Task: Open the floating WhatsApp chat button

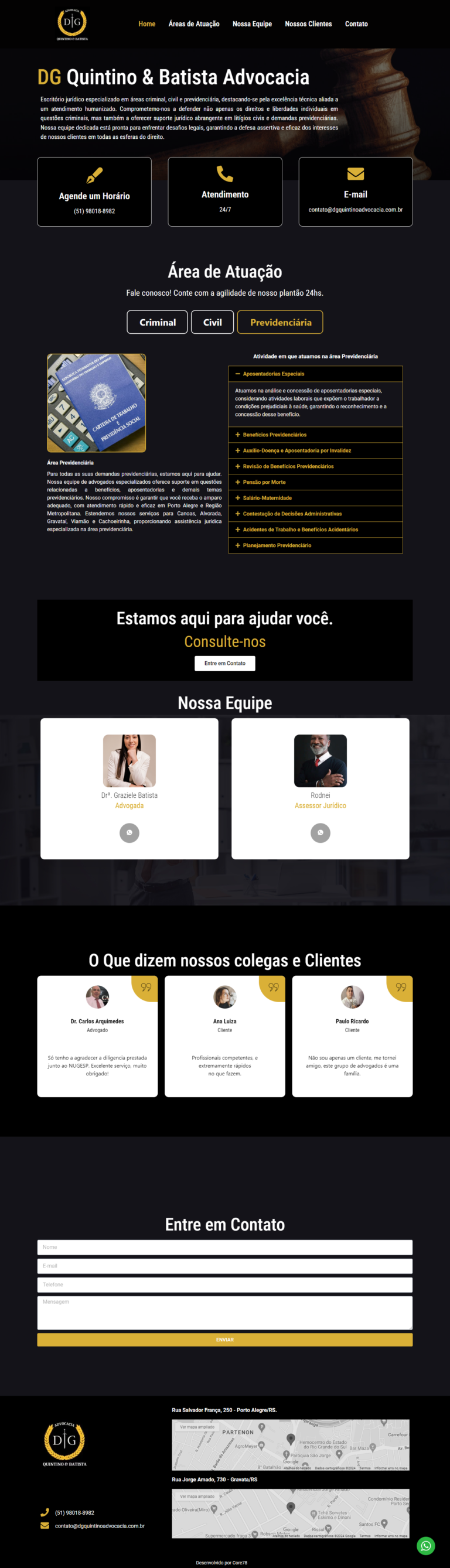Action: coord(425,1546)
